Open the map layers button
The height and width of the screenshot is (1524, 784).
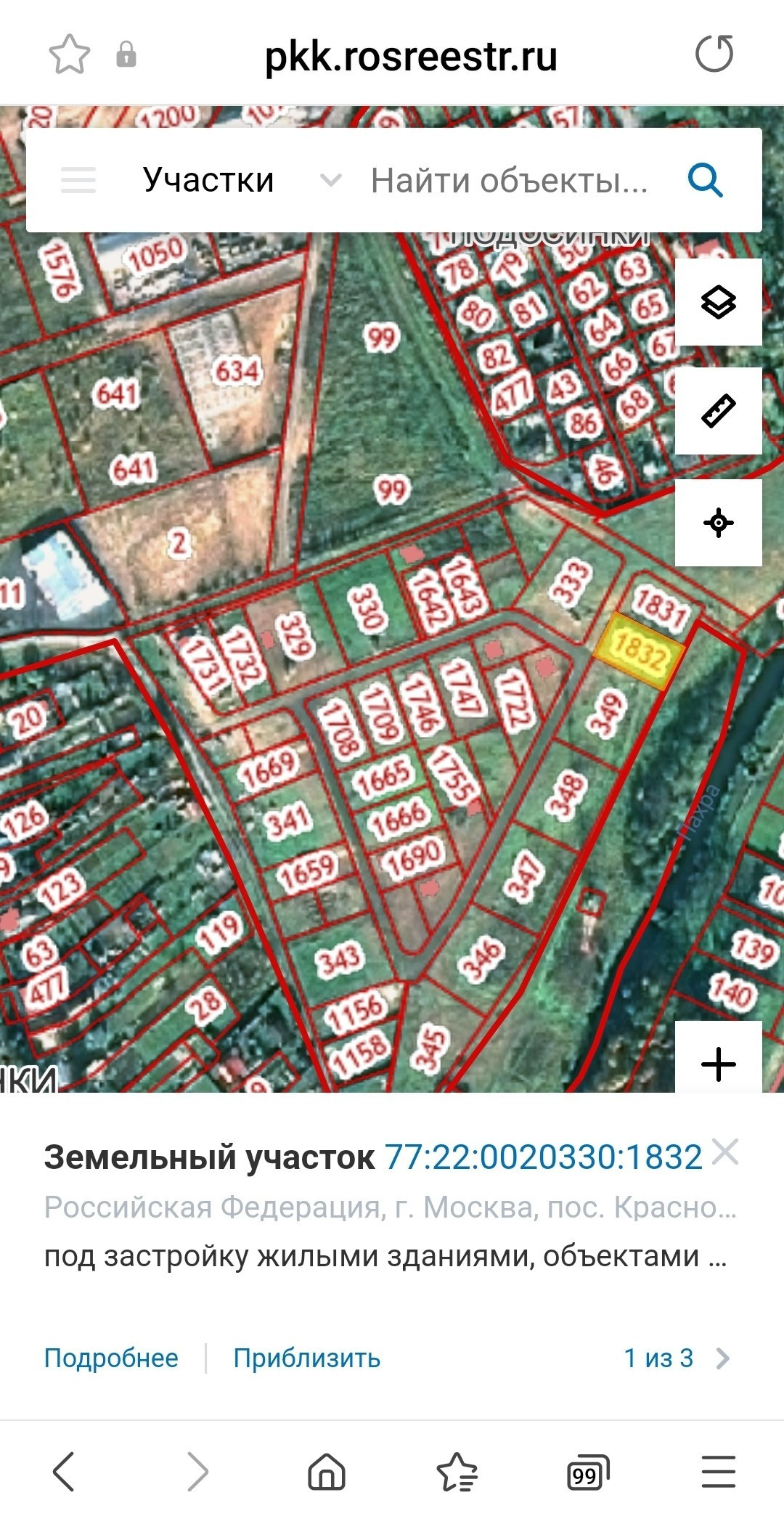coord(718,302)
